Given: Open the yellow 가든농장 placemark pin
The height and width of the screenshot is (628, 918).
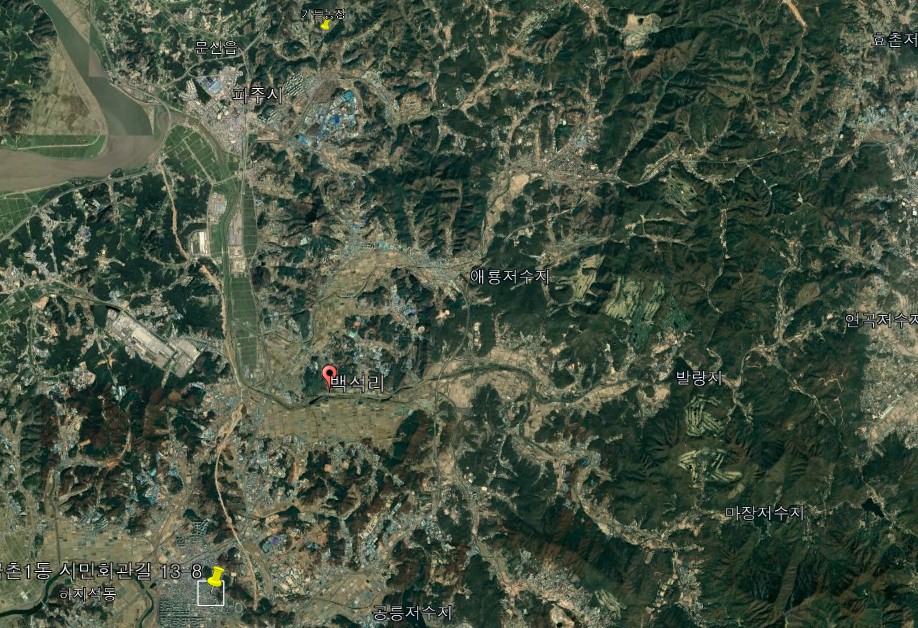Looking at the screenshot, I should pos(326,25).
